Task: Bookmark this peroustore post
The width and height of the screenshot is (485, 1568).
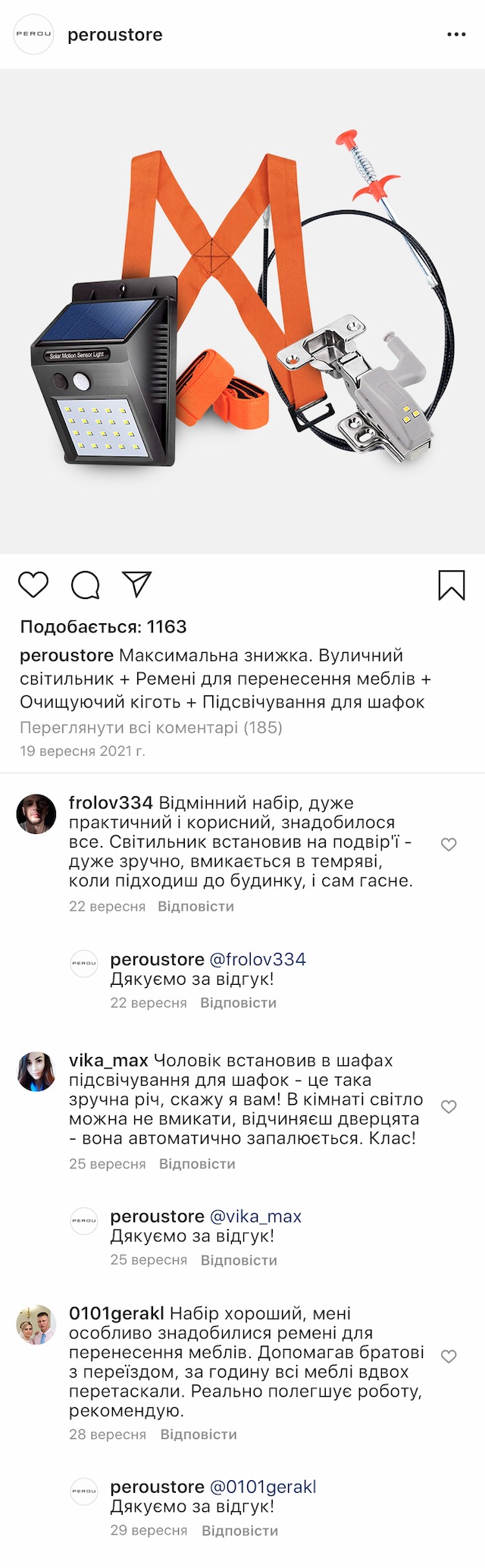Action: (452, 585)
